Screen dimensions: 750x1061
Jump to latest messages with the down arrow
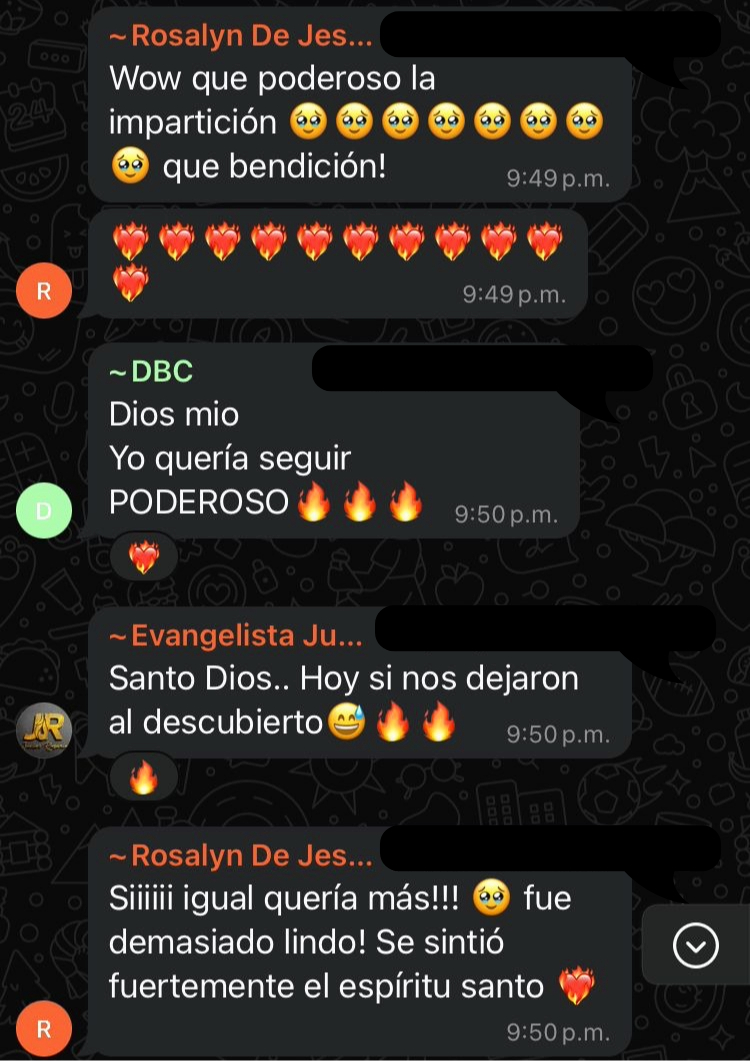696,945
